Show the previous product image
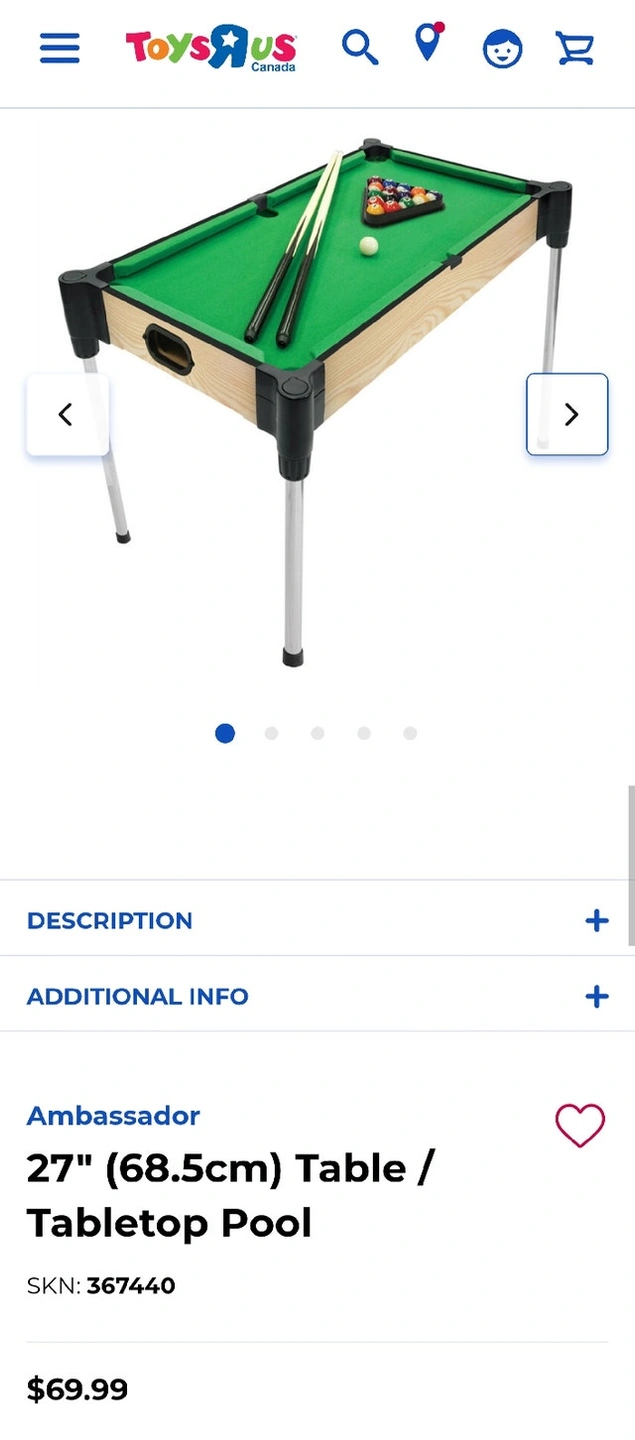 (66, 414)
